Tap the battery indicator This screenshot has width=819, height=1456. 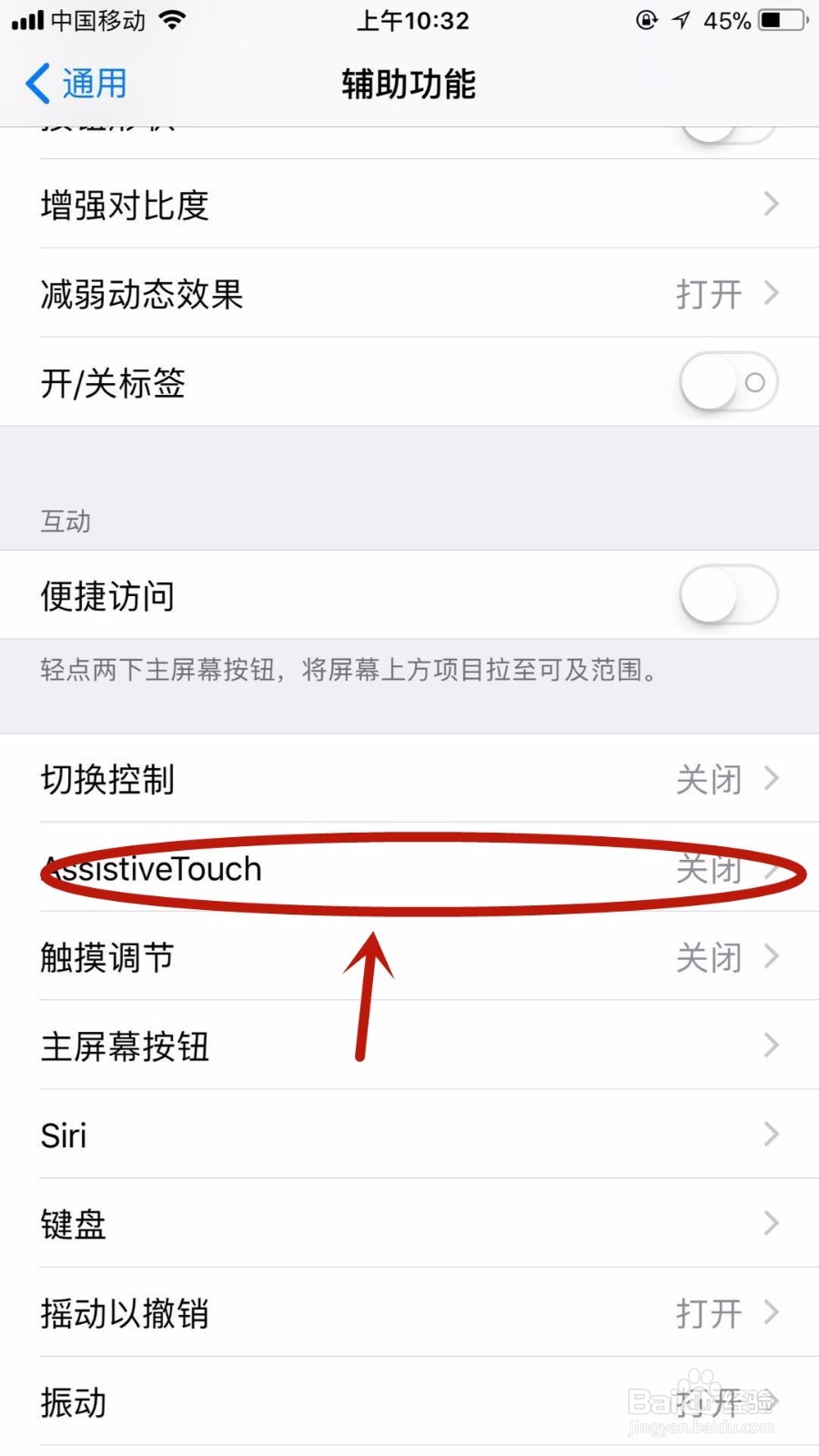(x=779, y=21)
